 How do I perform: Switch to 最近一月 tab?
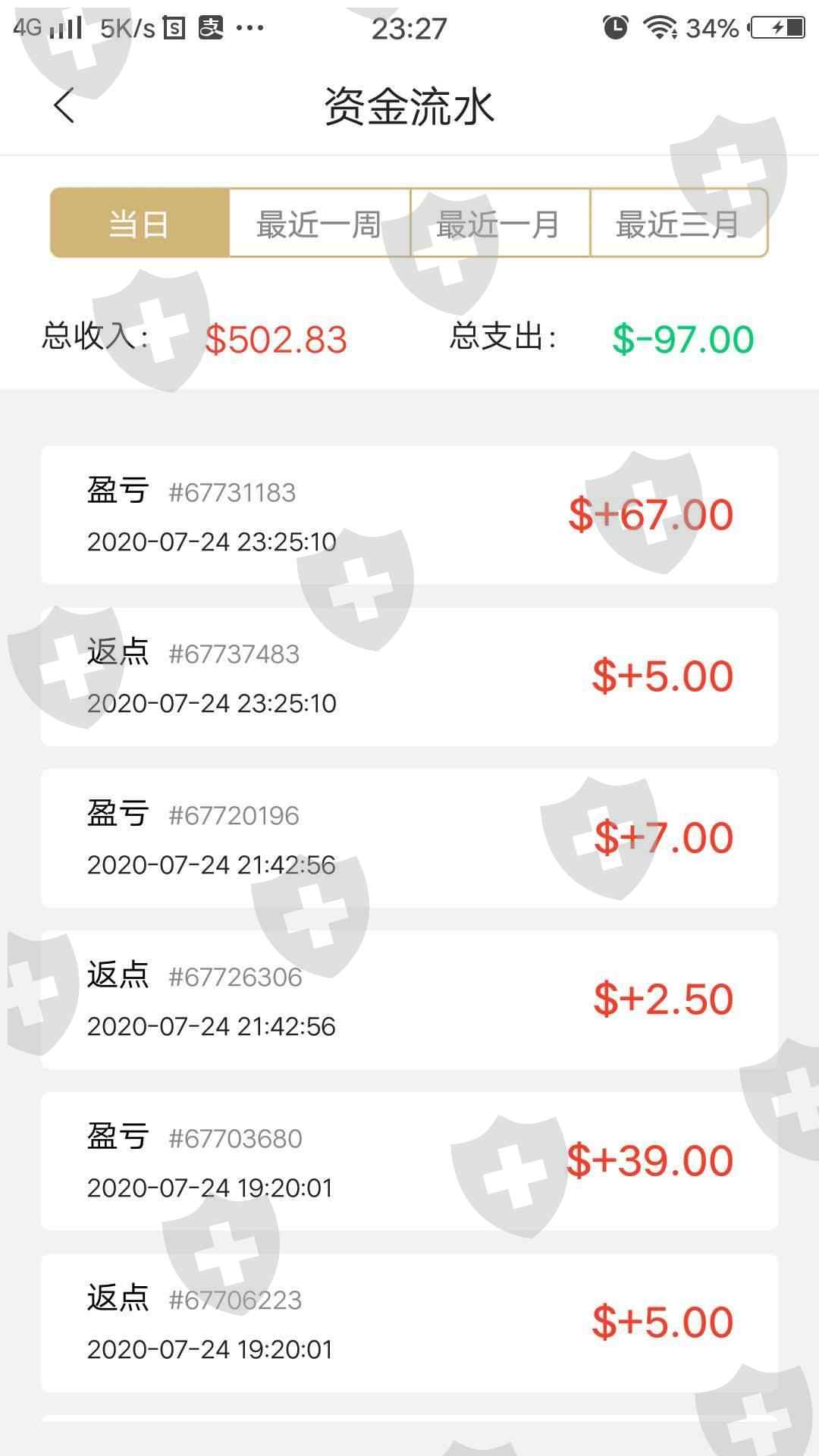point(500,224)
